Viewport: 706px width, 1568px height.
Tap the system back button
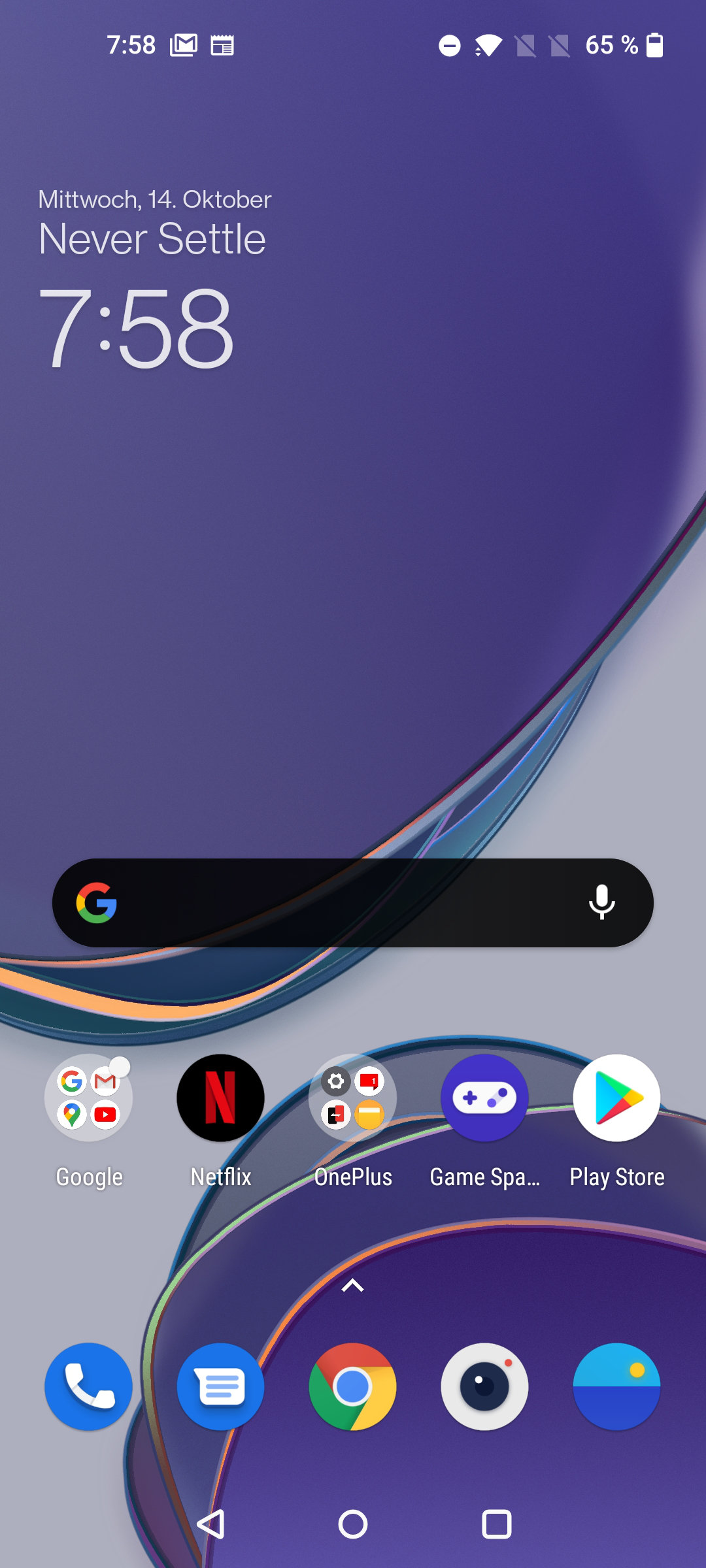(x=210, y=1524)
